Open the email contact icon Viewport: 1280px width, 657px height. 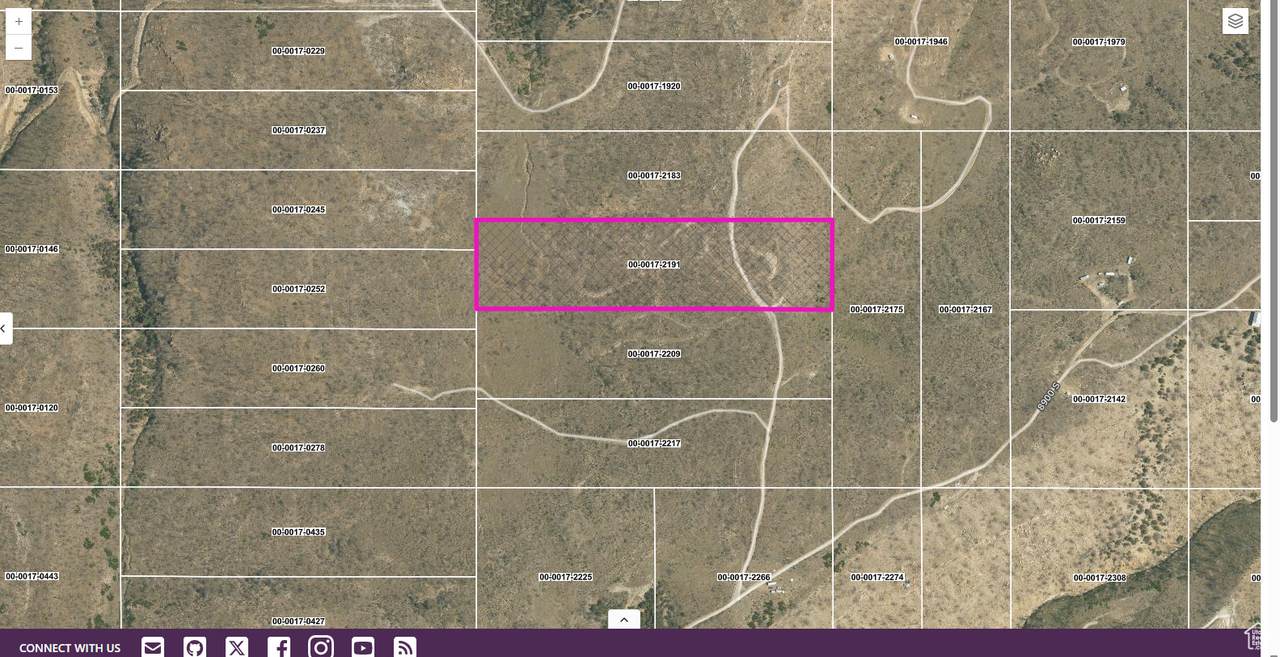[x=152, y=647]
